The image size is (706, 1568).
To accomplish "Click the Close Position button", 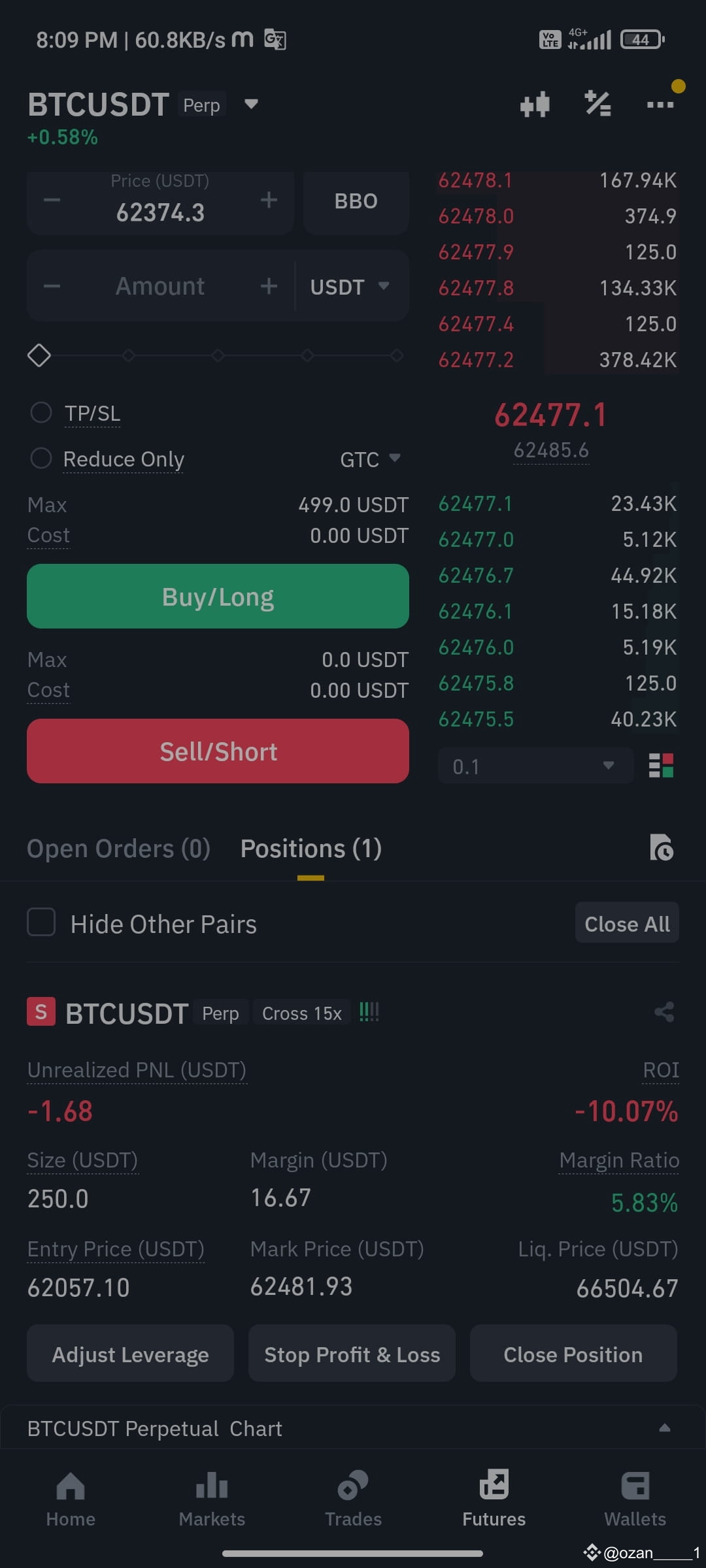I will [573, 1354].
